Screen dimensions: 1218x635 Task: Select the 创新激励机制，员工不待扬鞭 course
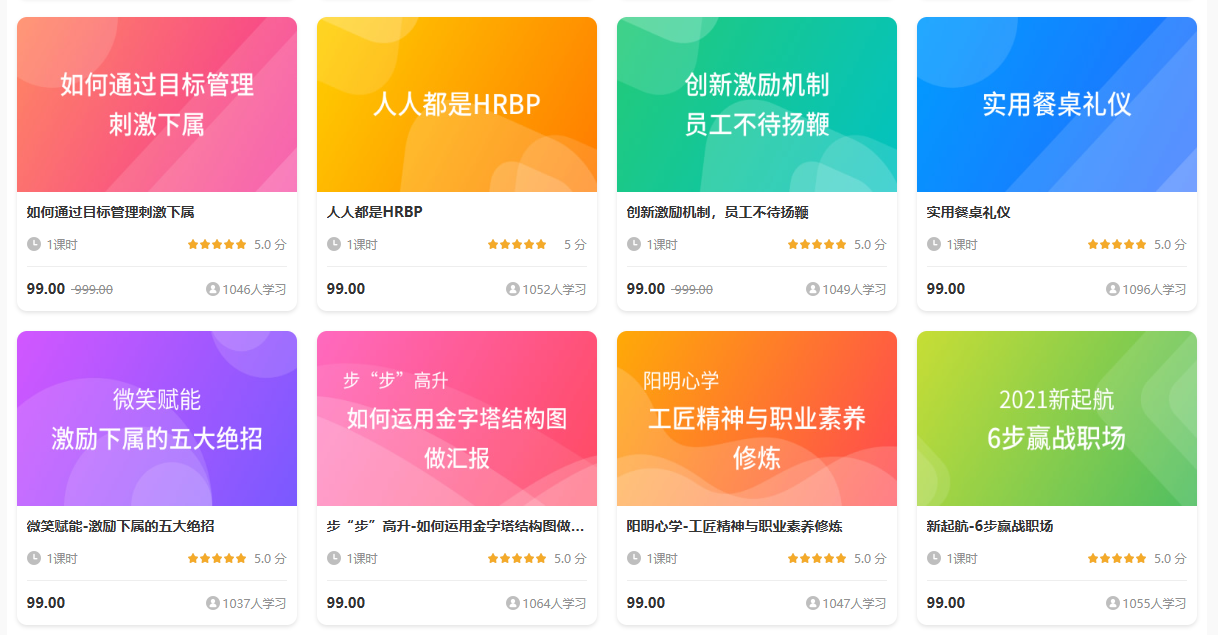pos(757,105)
